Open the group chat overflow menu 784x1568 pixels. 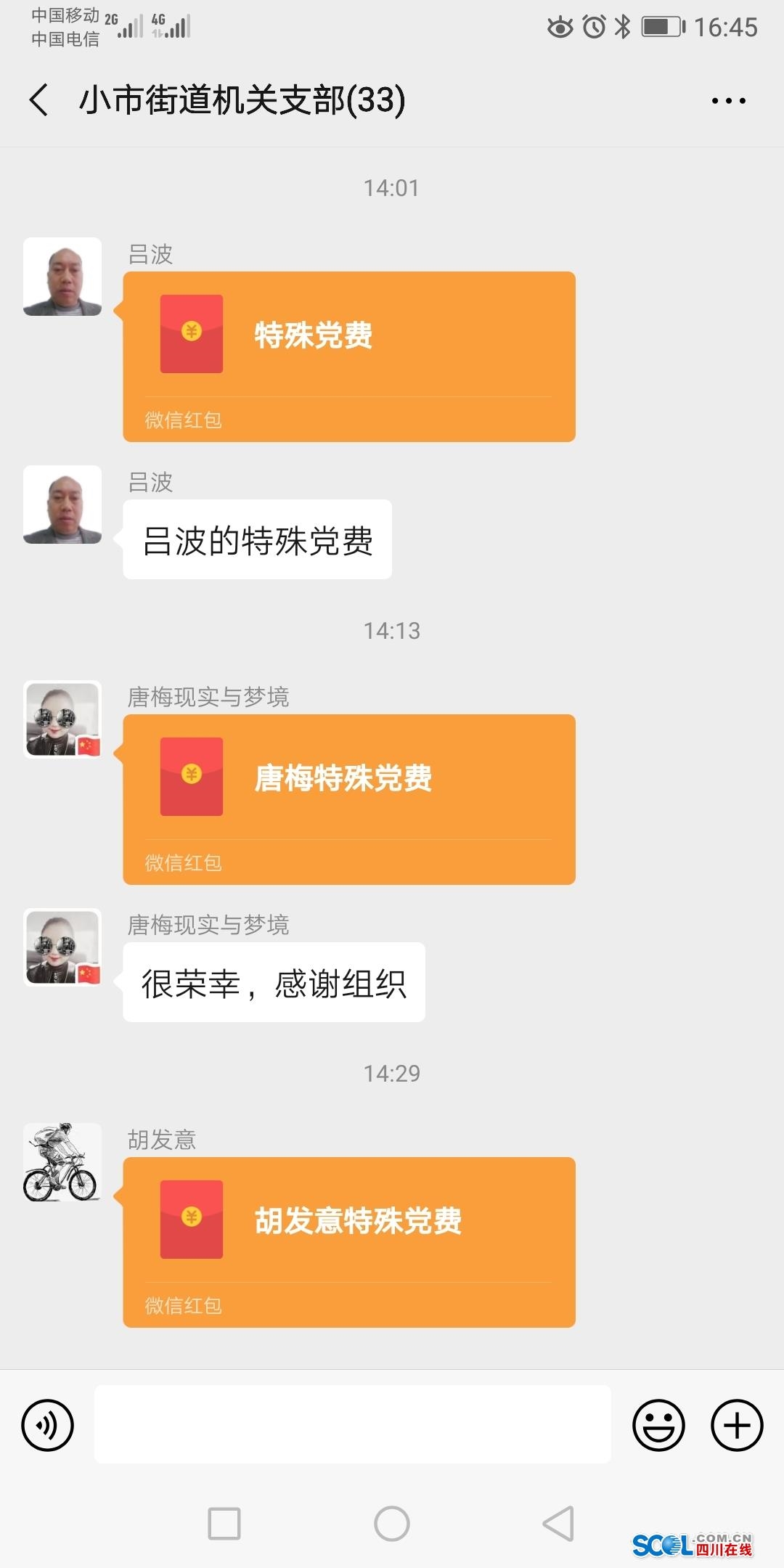[x=728, y=101]
